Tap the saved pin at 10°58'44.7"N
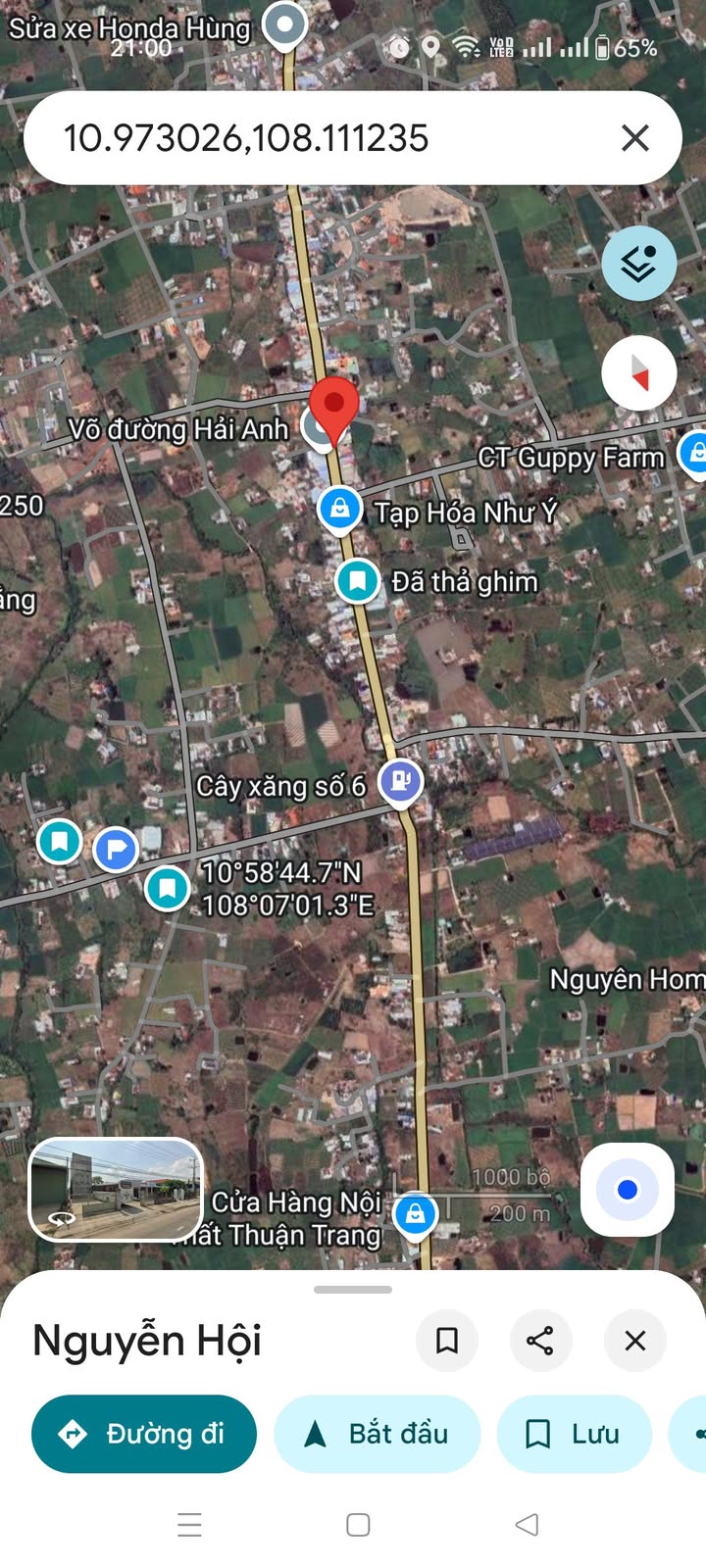The height and width of the screenshot is (1568, 706). point(168,888)
